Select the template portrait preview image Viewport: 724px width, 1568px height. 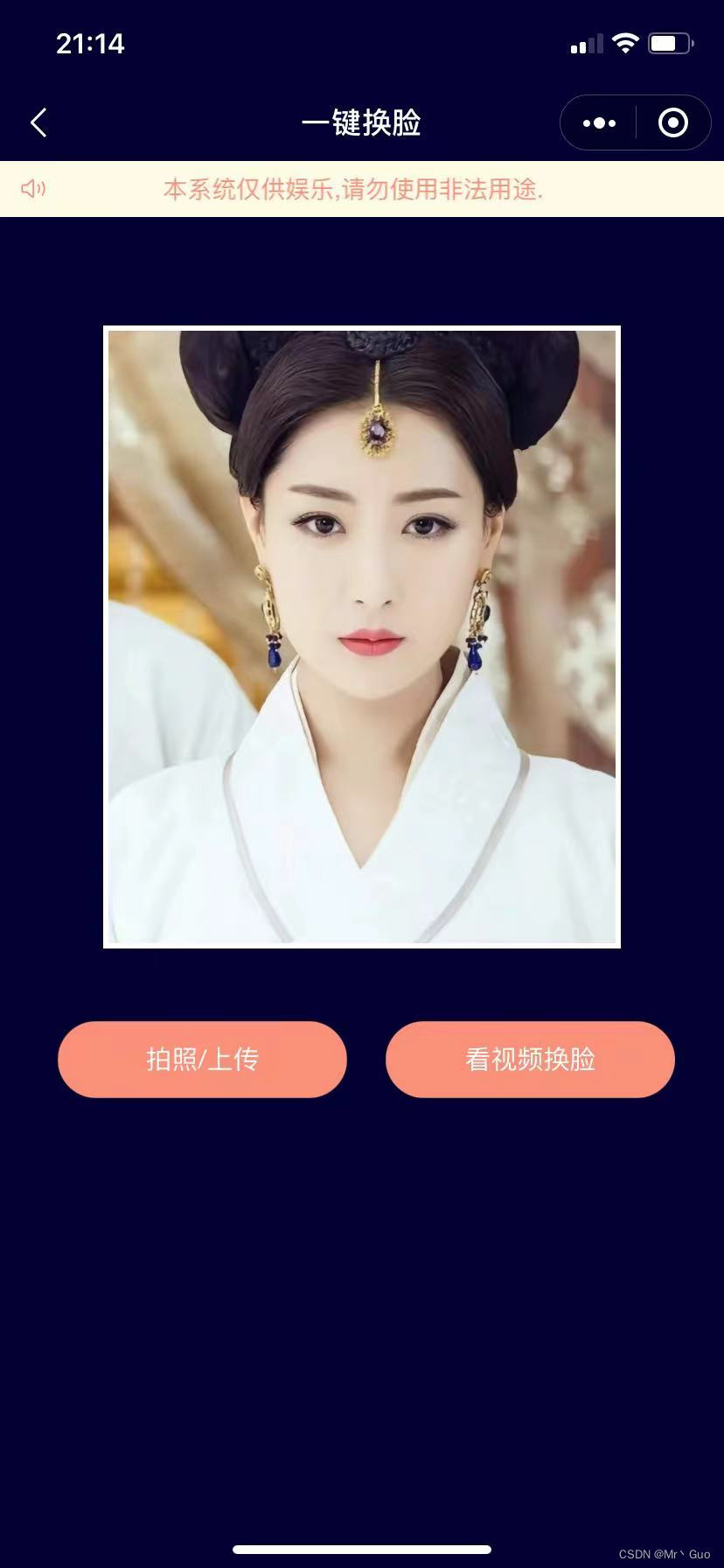(362, 637)
